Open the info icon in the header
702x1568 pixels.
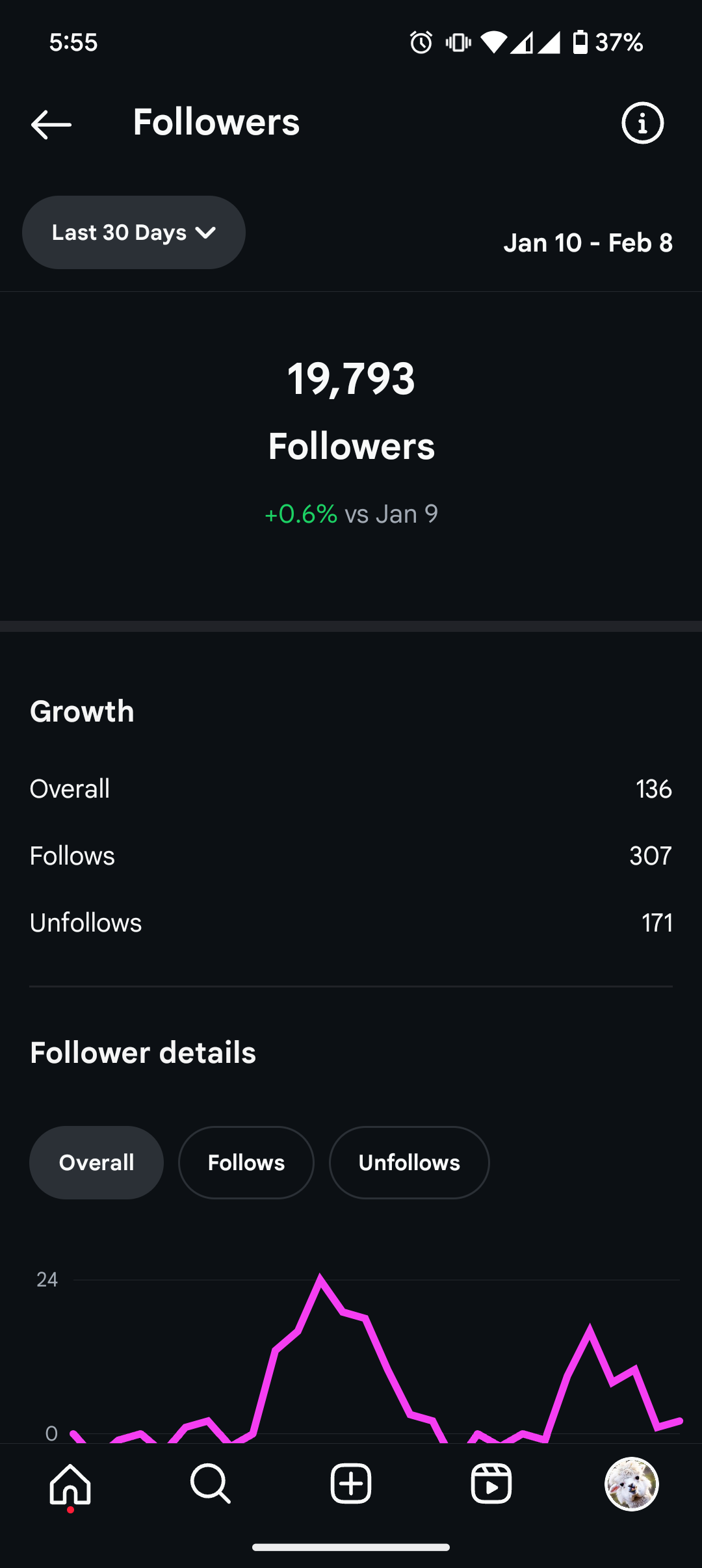click(x=642, y=123)
